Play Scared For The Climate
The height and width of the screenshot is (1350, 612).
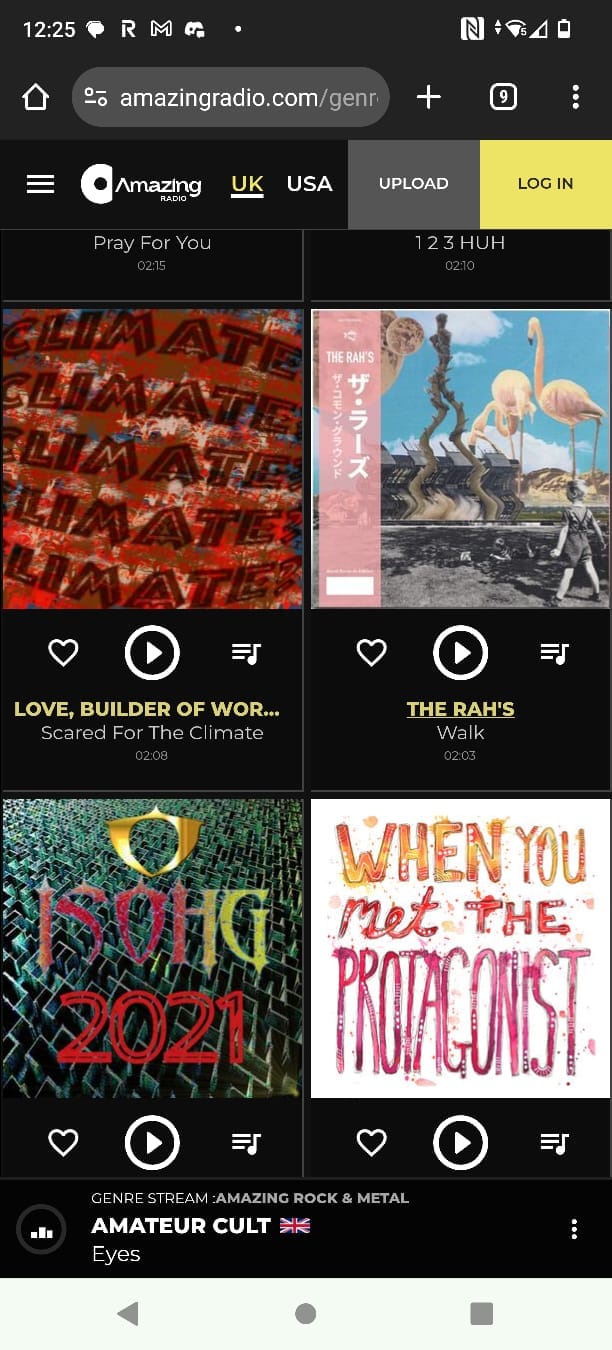pyautogui.click(x=152, y=653)
